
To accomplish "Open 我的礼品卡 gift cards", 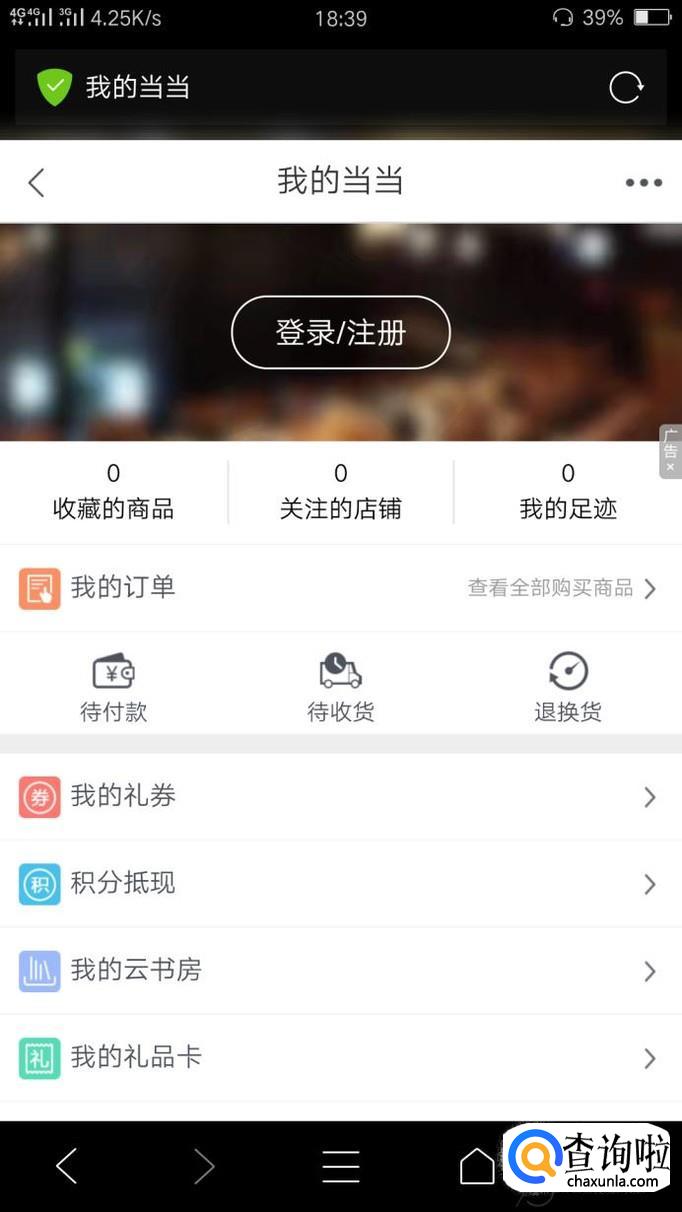I will pos(340,1058).
